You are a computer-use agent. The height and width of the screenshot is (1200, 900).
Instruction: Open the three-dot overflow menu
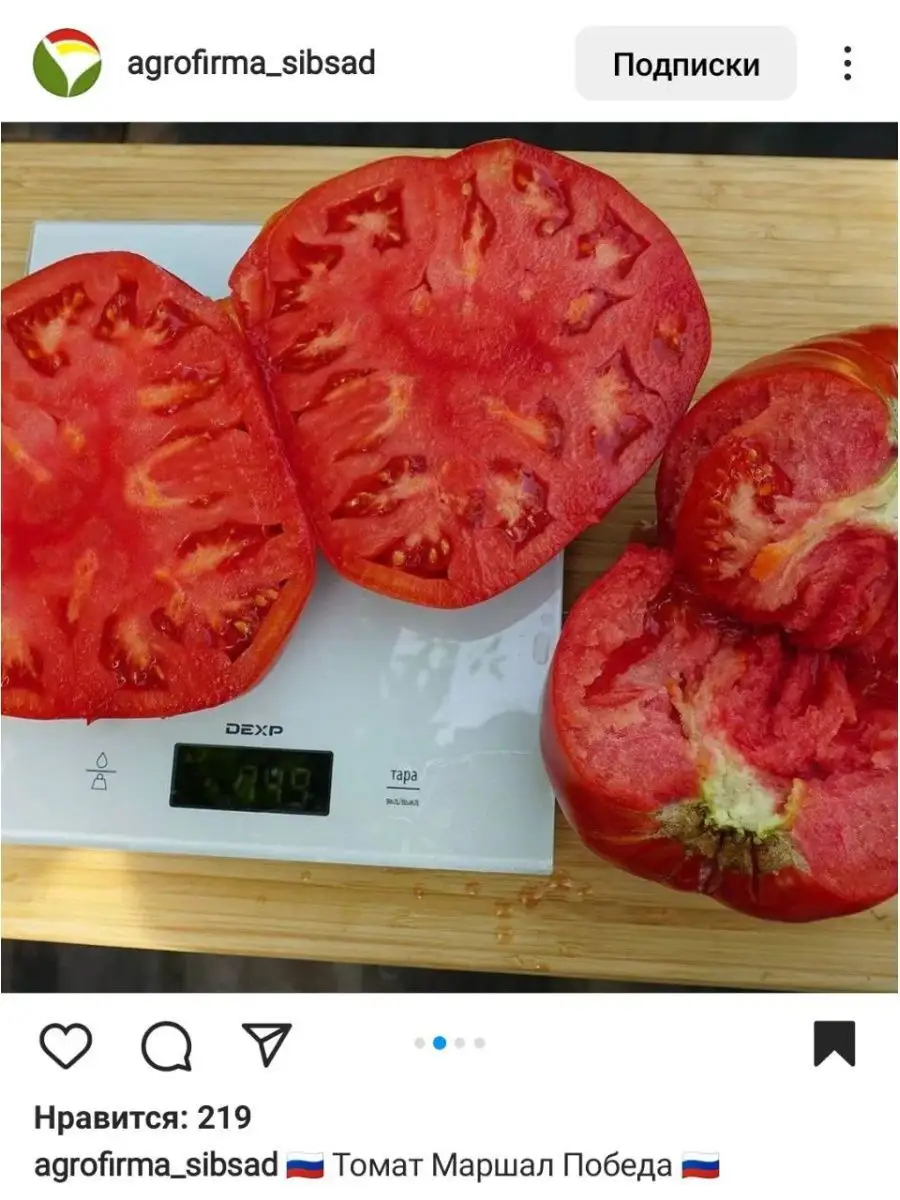click(847, 63)
